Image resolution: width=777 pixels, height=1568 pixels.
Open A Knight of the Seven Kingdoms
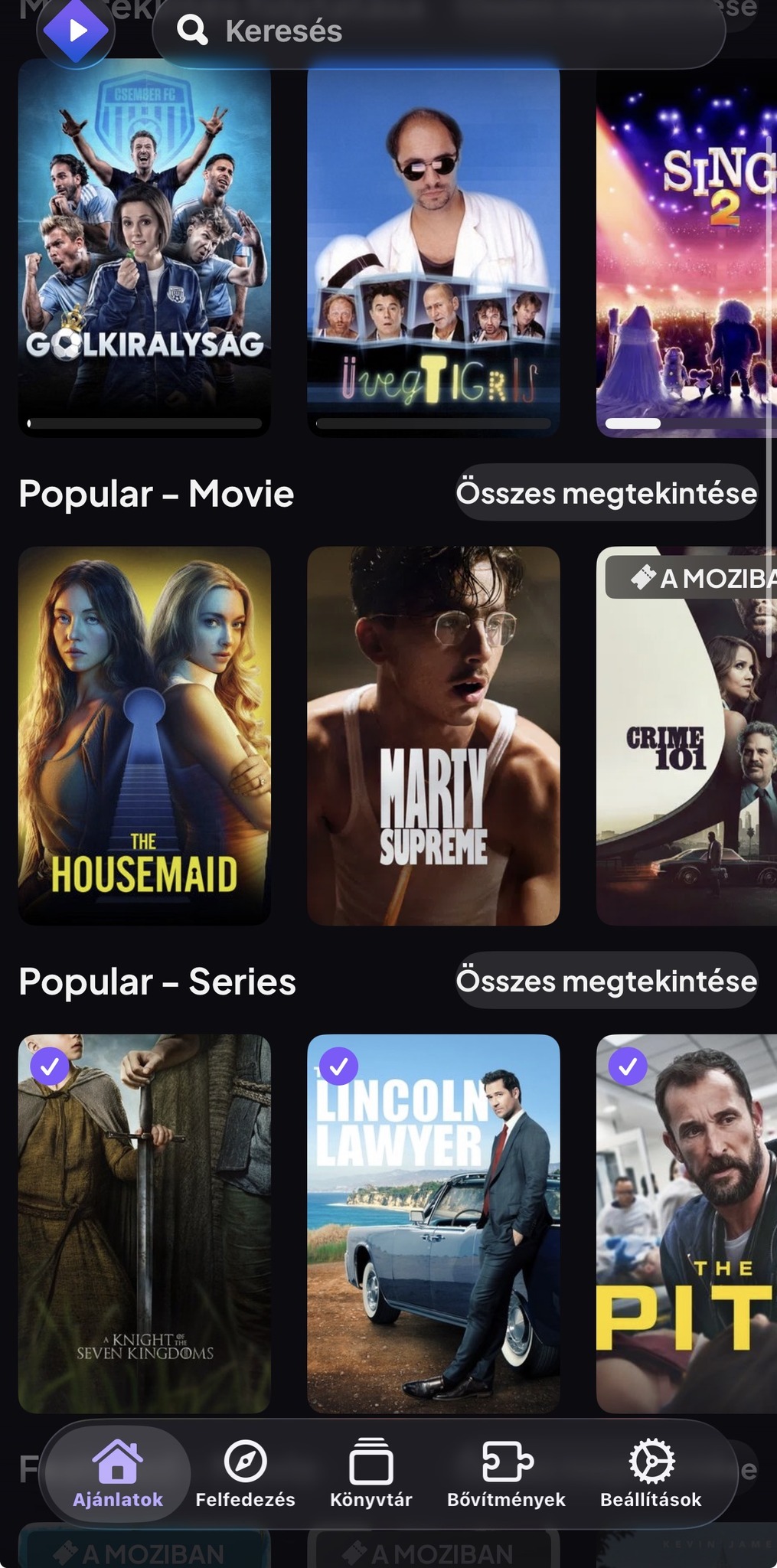pyautogui.click(x=145, y=1223)
